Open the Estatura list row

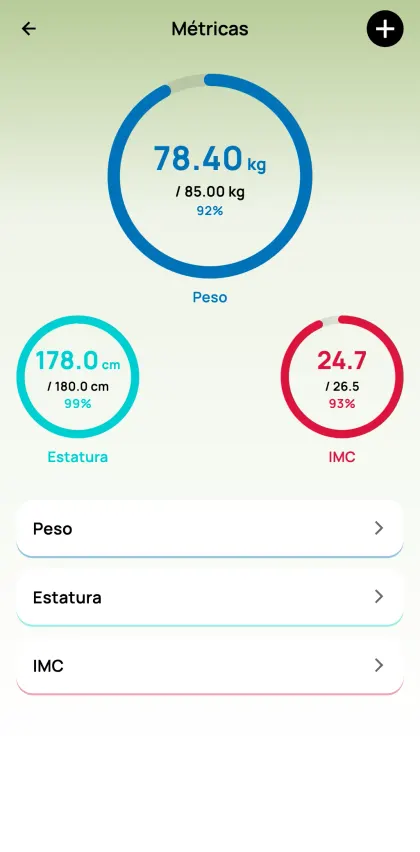(210, 597)
